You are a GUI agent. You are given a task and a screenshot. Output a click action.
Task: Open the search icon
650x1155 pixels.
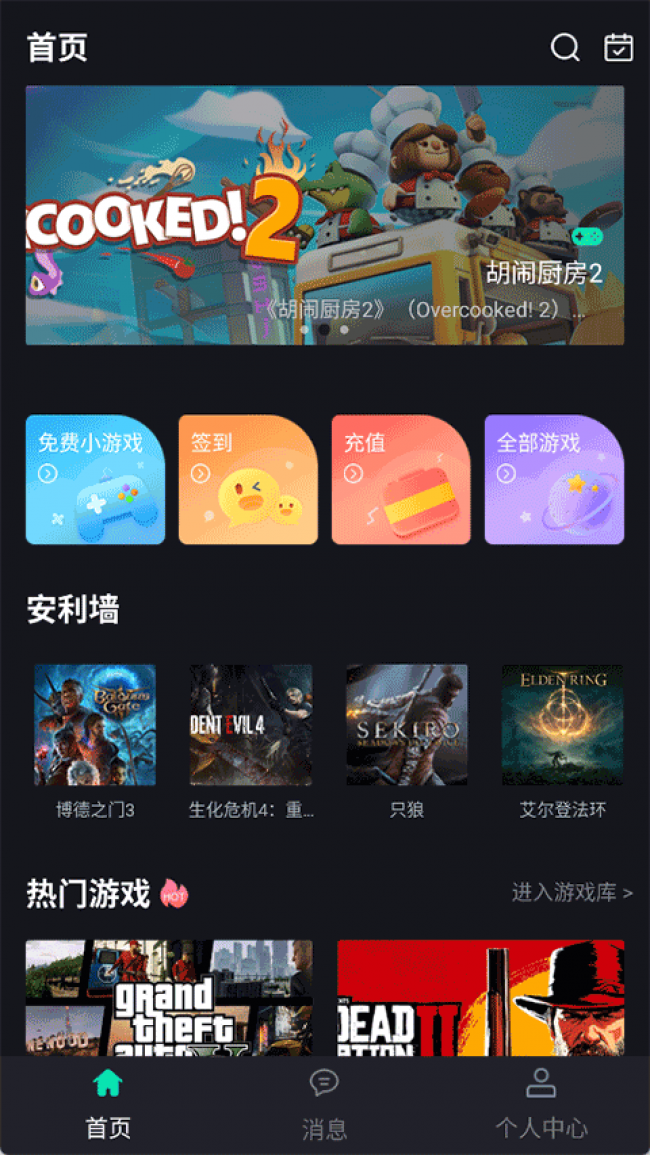(x=565, y=48)
